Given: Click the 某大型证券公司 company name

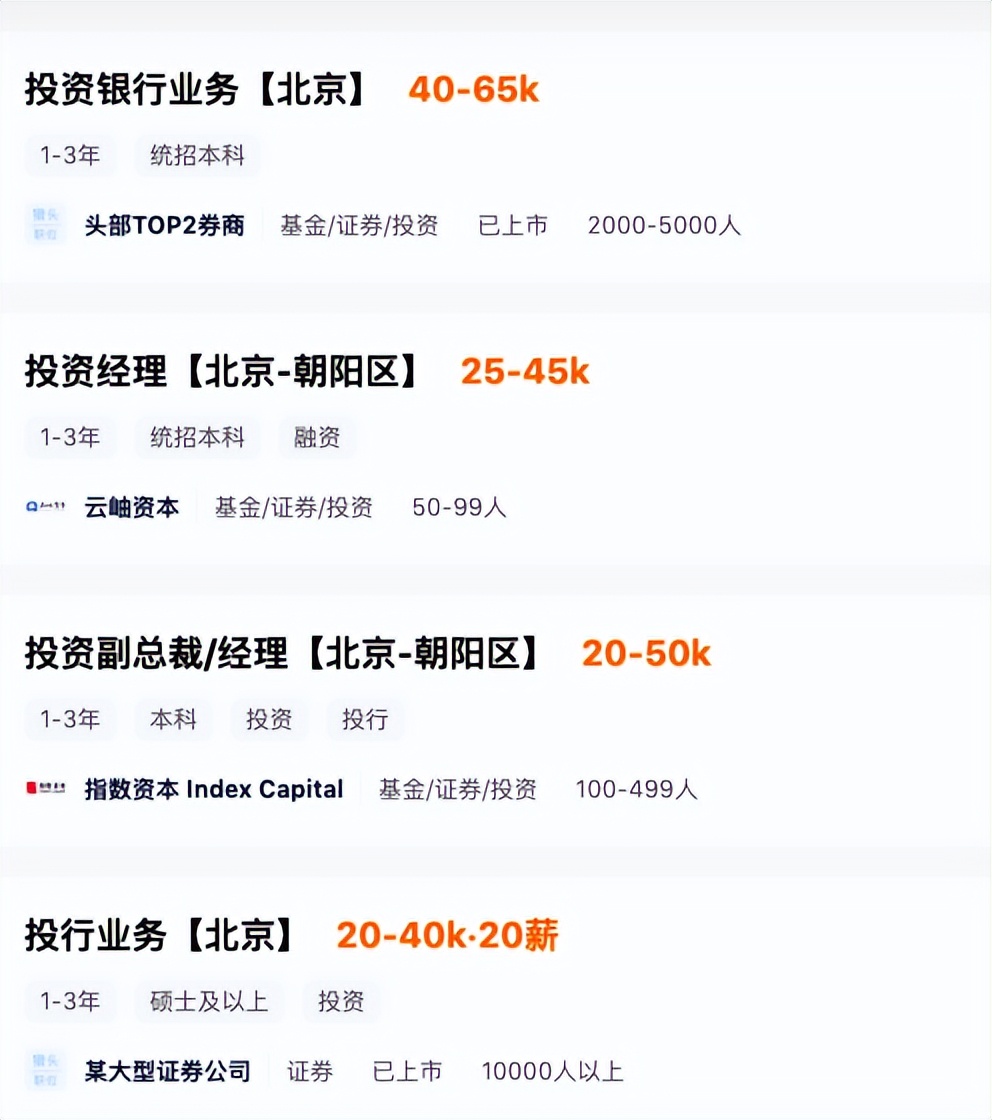Looking at the screenshot, I should tap(166, 1070).
